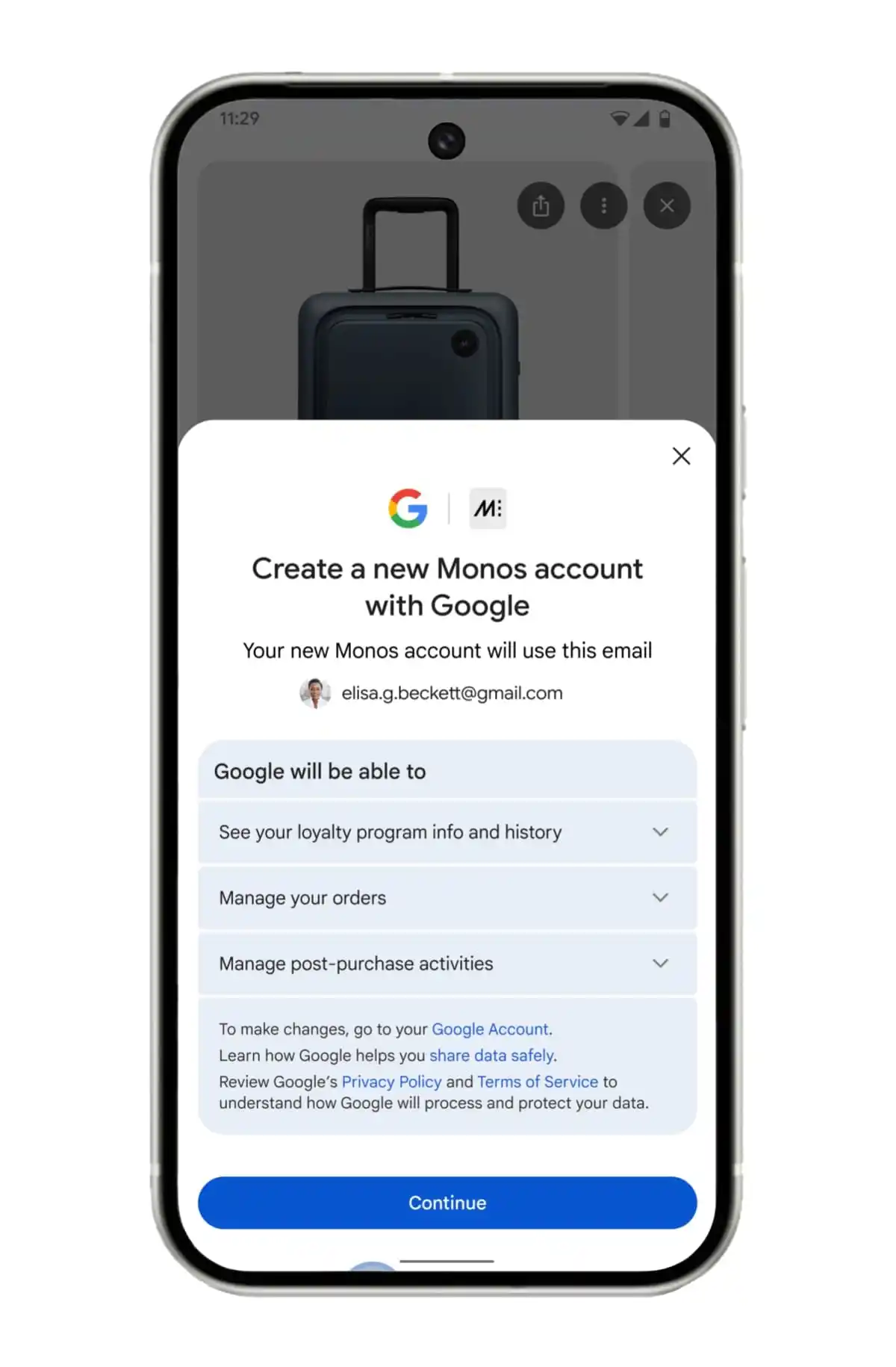
Task: Share the suitcase product page
Action: [x=541, y=205]
